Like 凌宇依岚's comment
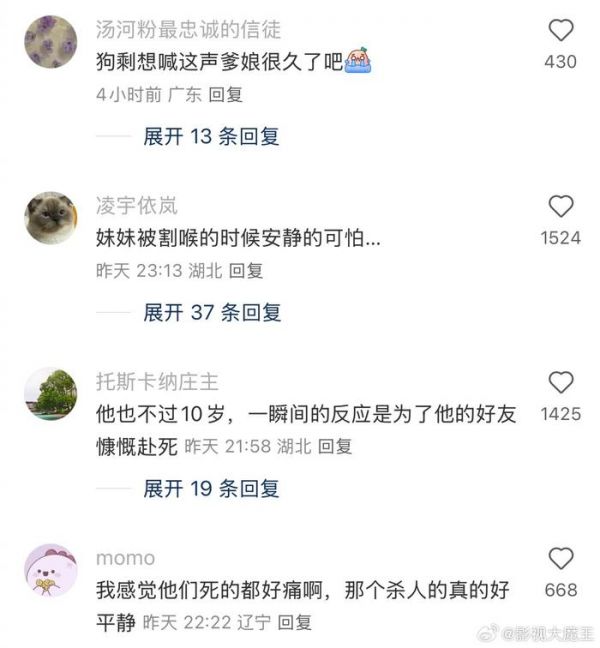This screenshot has width=600, height=648. click(x=561, y=207)
